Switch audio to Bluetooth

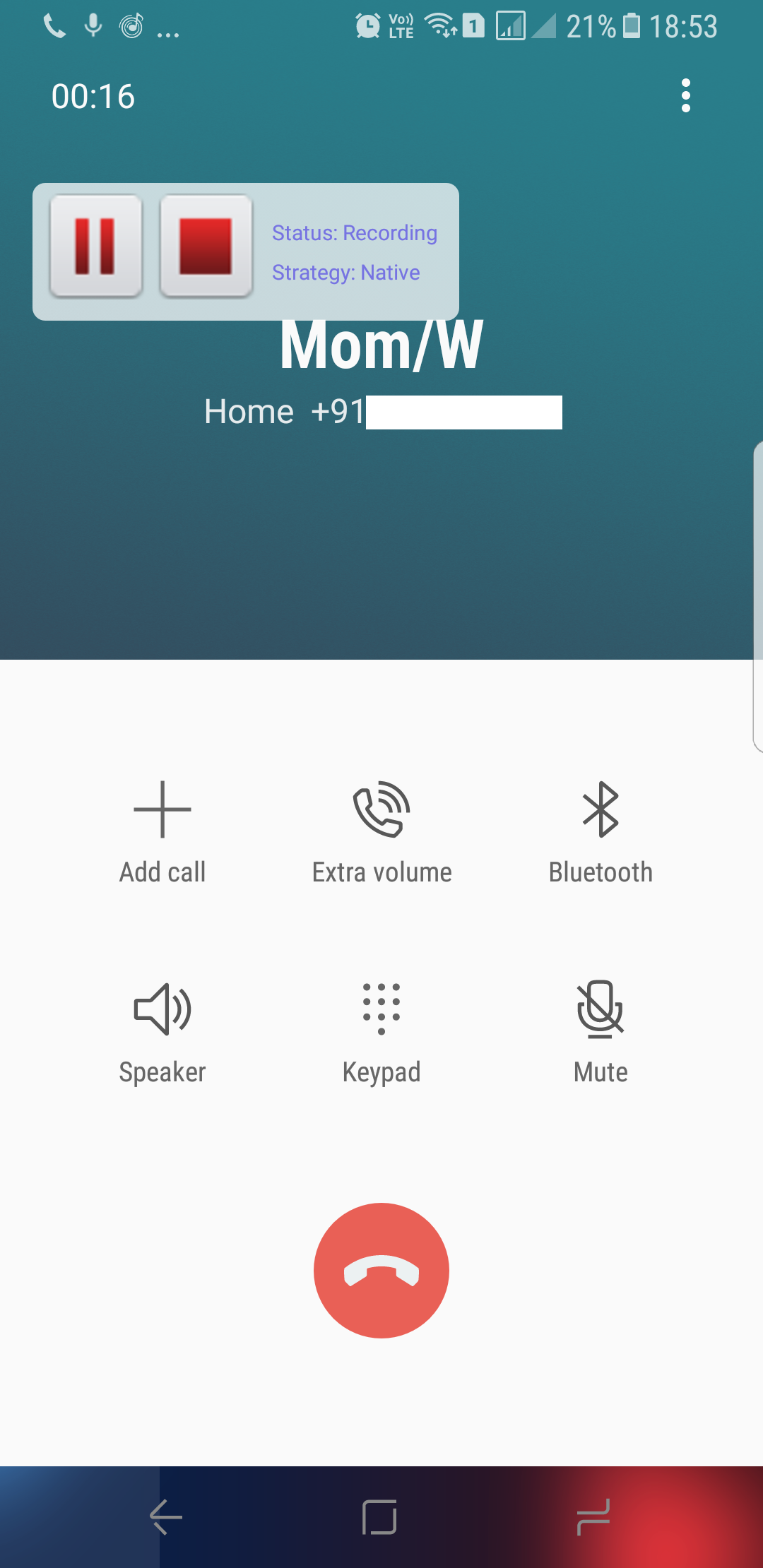pos(601,833)
